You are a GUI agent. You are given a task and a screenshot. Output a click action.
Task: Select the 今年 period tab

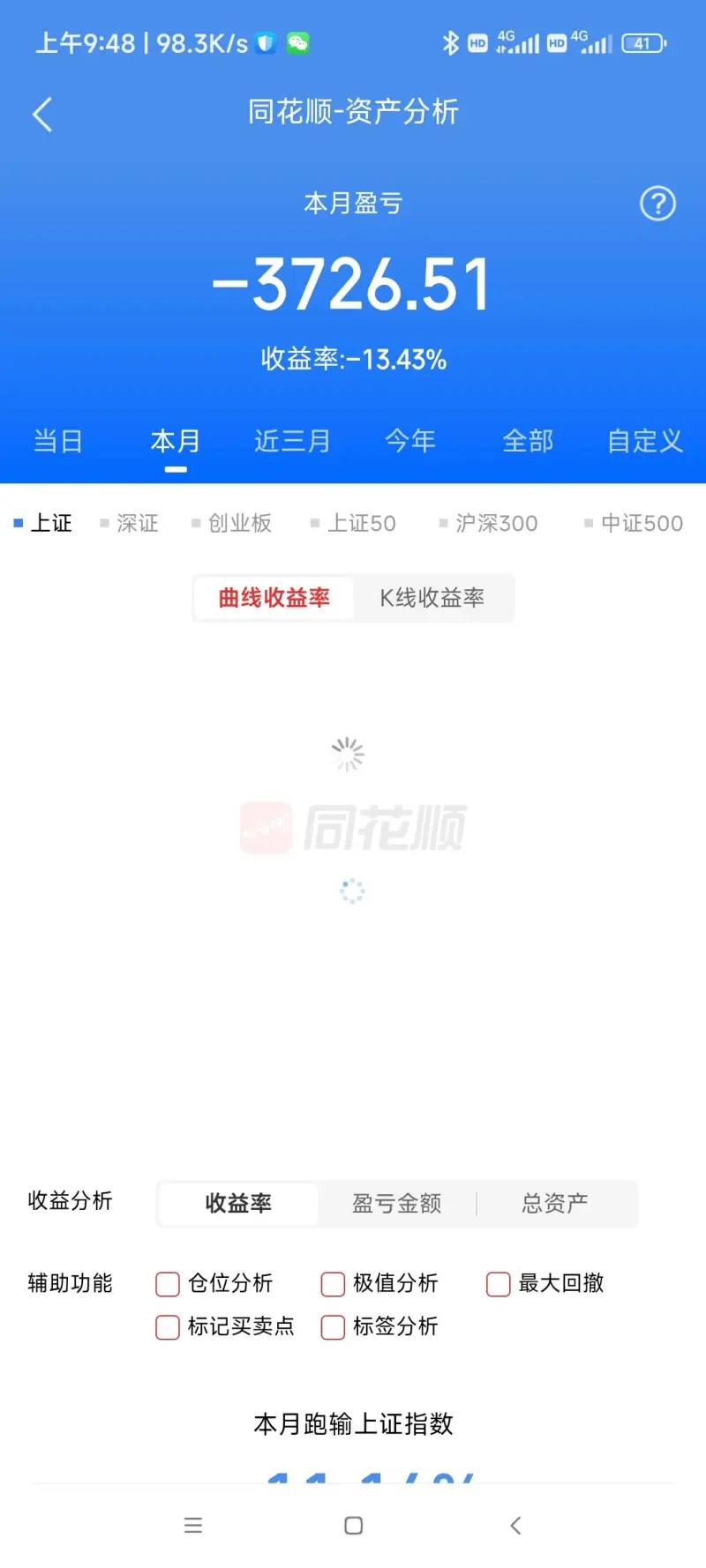click(410, 440)
